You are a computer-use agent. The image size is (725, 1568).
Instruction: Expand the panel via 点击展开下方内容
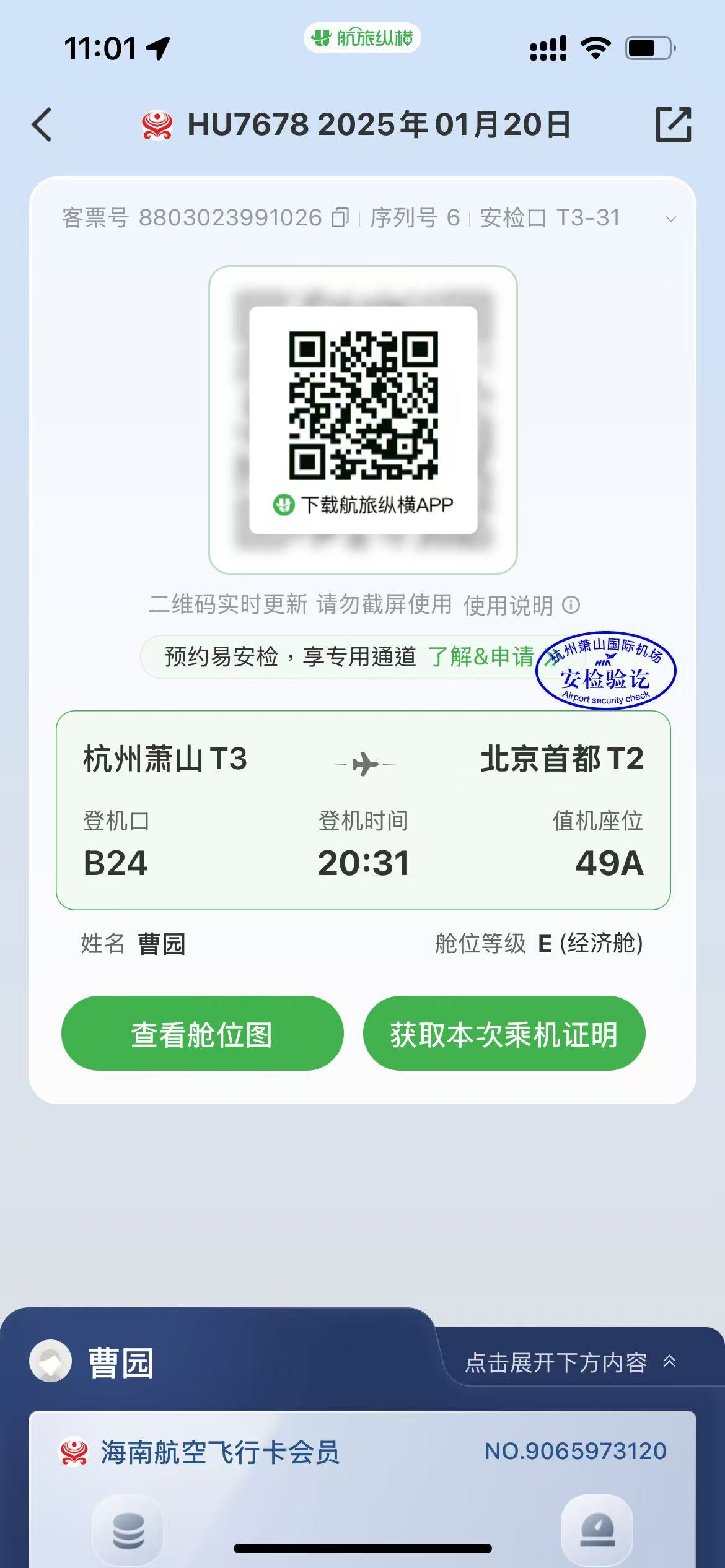[x=569, y=1362]
